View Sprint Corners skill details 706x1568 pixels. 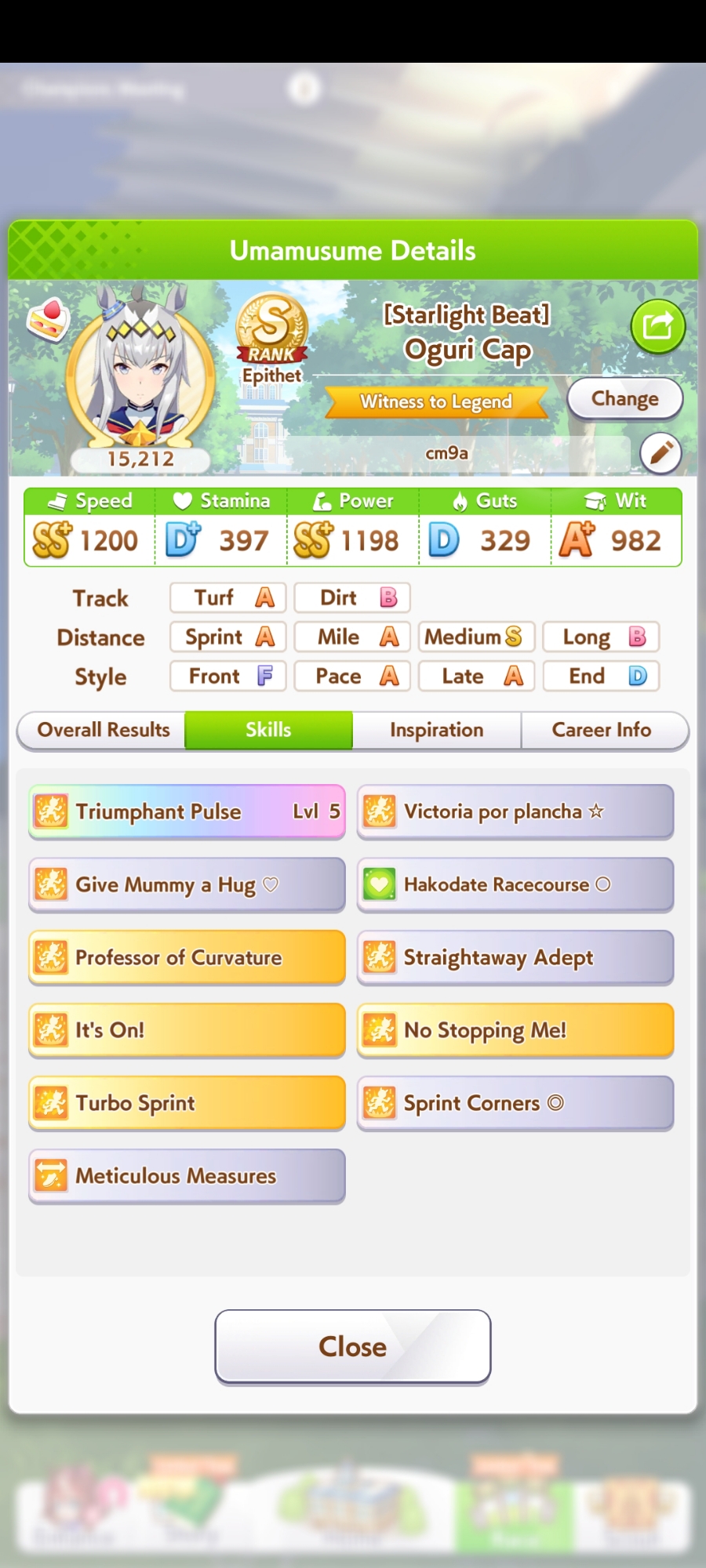tap(515, 1103)
